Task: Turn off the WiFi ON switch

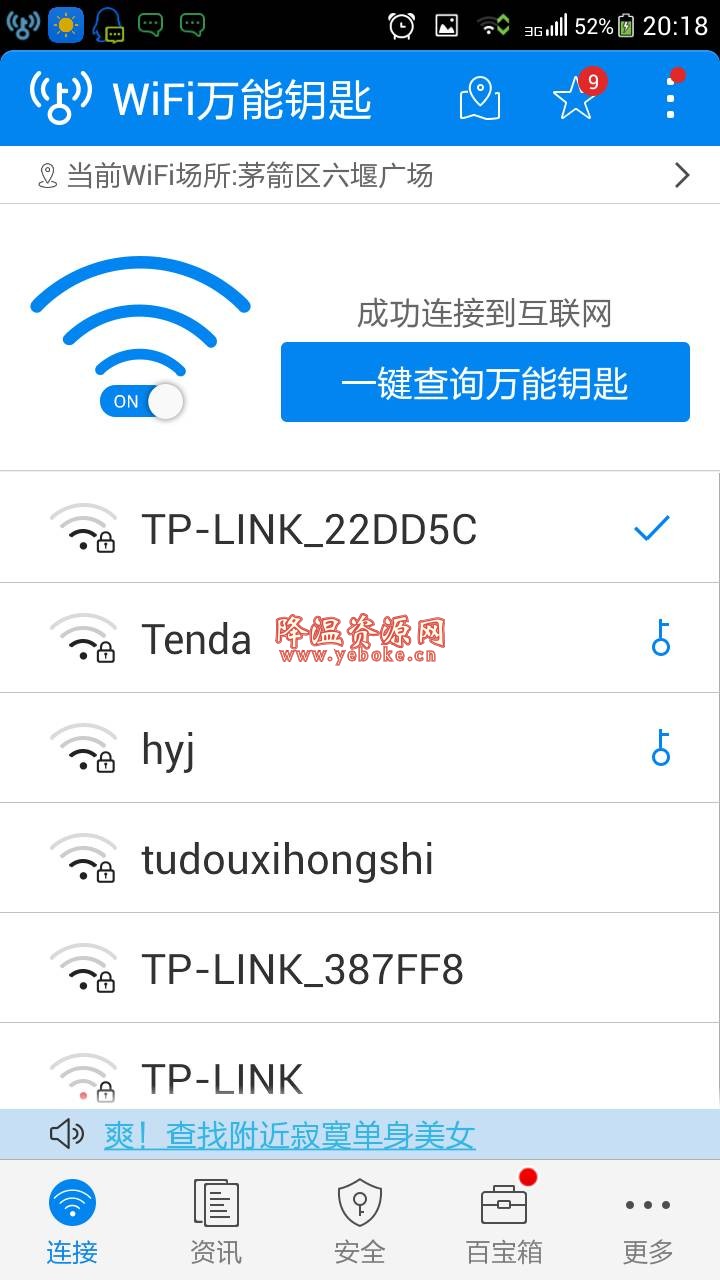Action: (x=142, y=401)
